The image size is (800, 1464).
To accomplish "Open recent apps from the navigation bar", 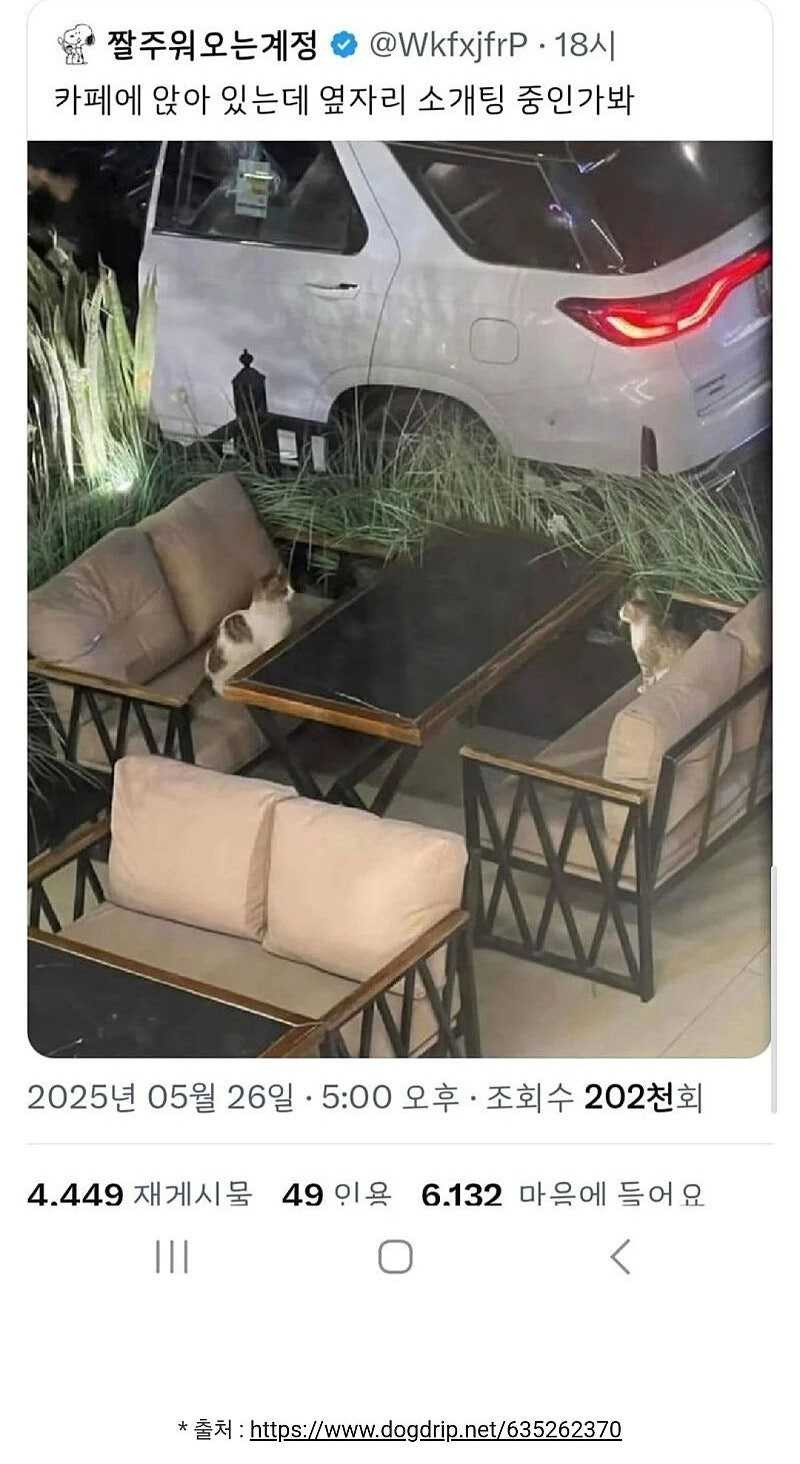I will (x=172, y=1257).
